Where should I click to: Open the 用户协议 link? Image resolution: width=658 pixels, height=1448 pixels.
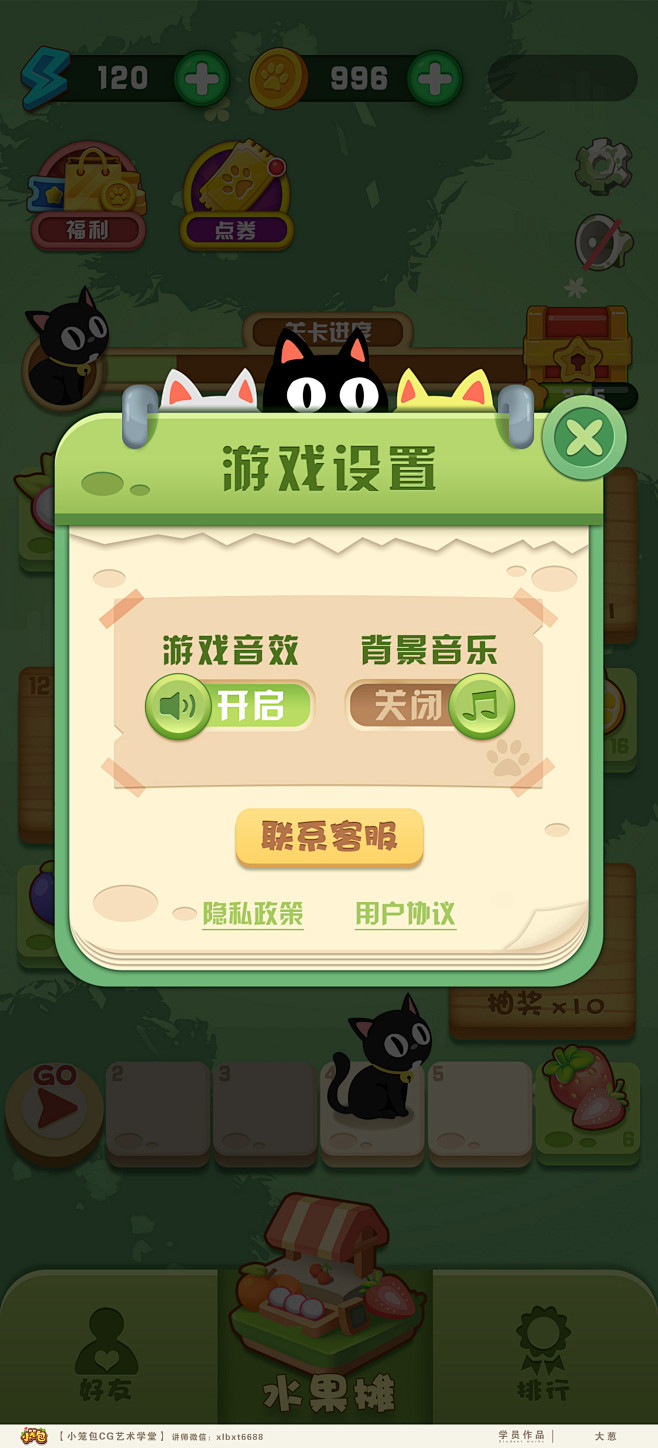tap(405, 914)
